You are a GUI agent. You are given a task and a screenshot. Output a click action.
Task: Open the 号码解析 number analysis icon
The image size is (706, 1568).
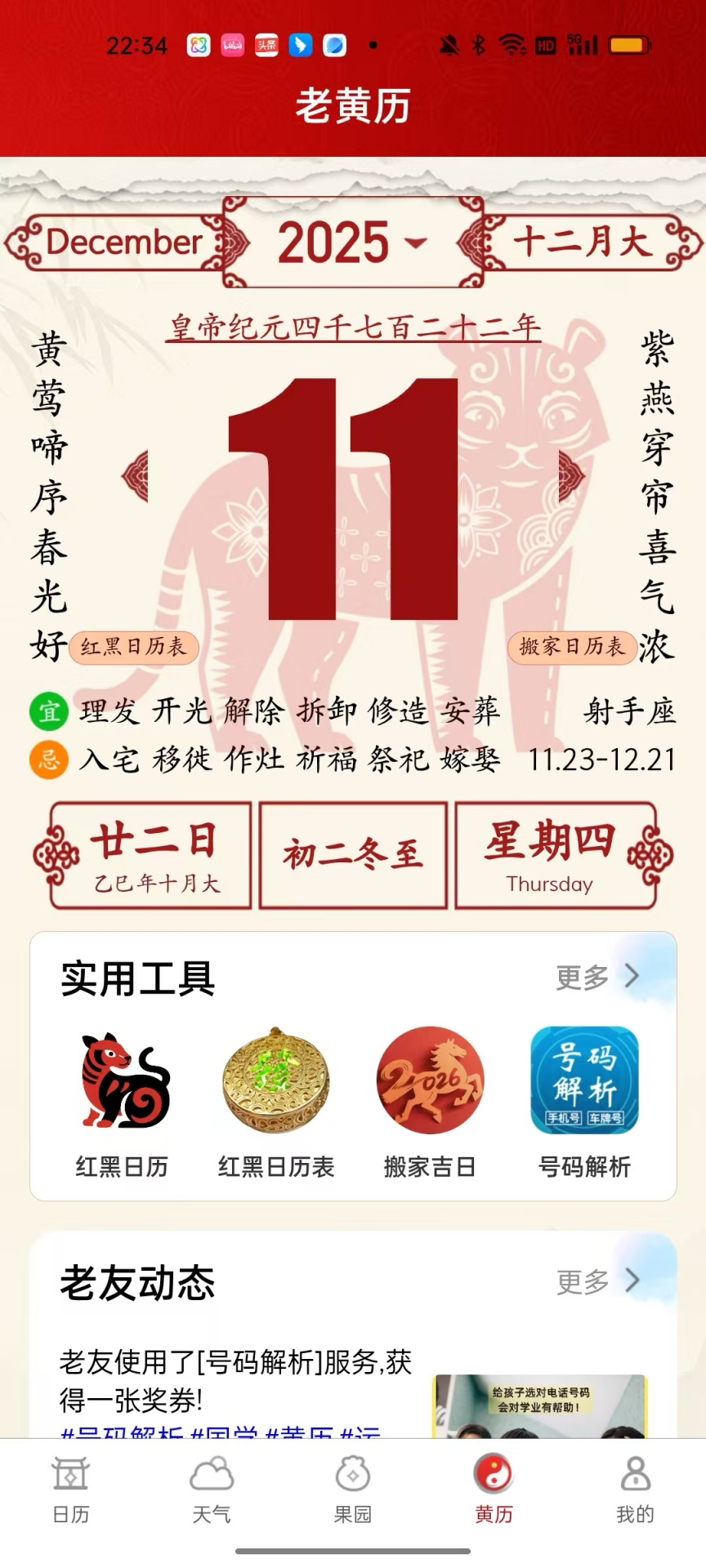[583, 1080]
